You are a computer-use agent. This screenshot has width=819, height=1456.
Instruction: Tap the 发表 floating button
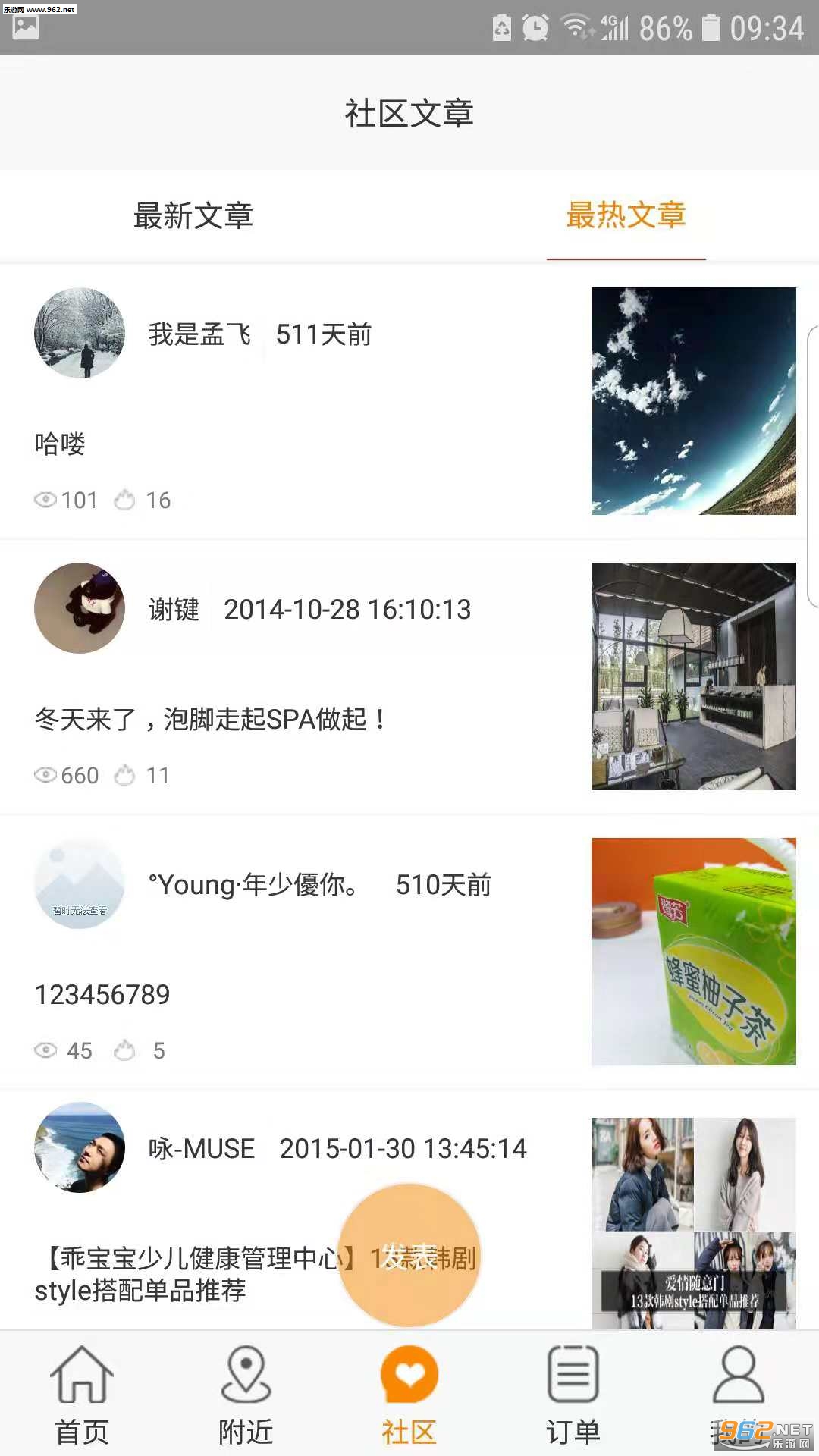tap(409, 1256)
